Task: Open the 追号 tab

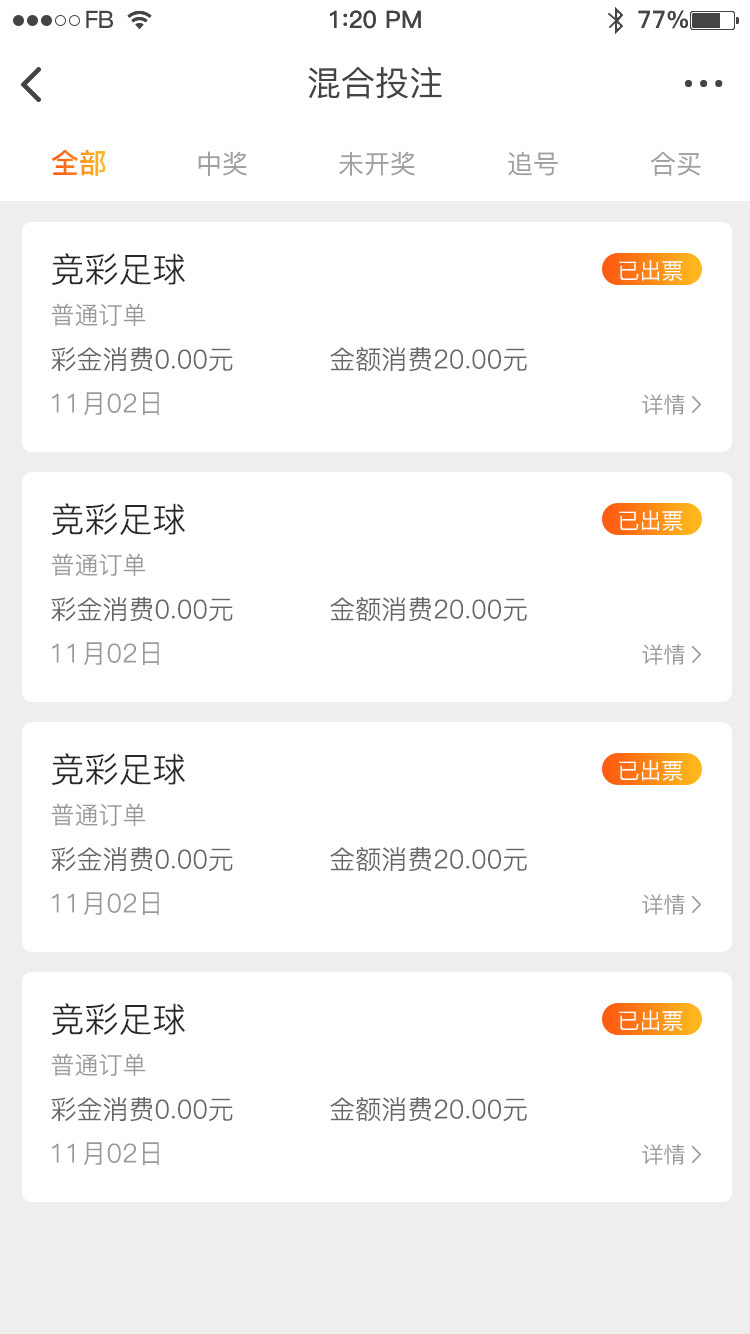Action: pos(532,164)
